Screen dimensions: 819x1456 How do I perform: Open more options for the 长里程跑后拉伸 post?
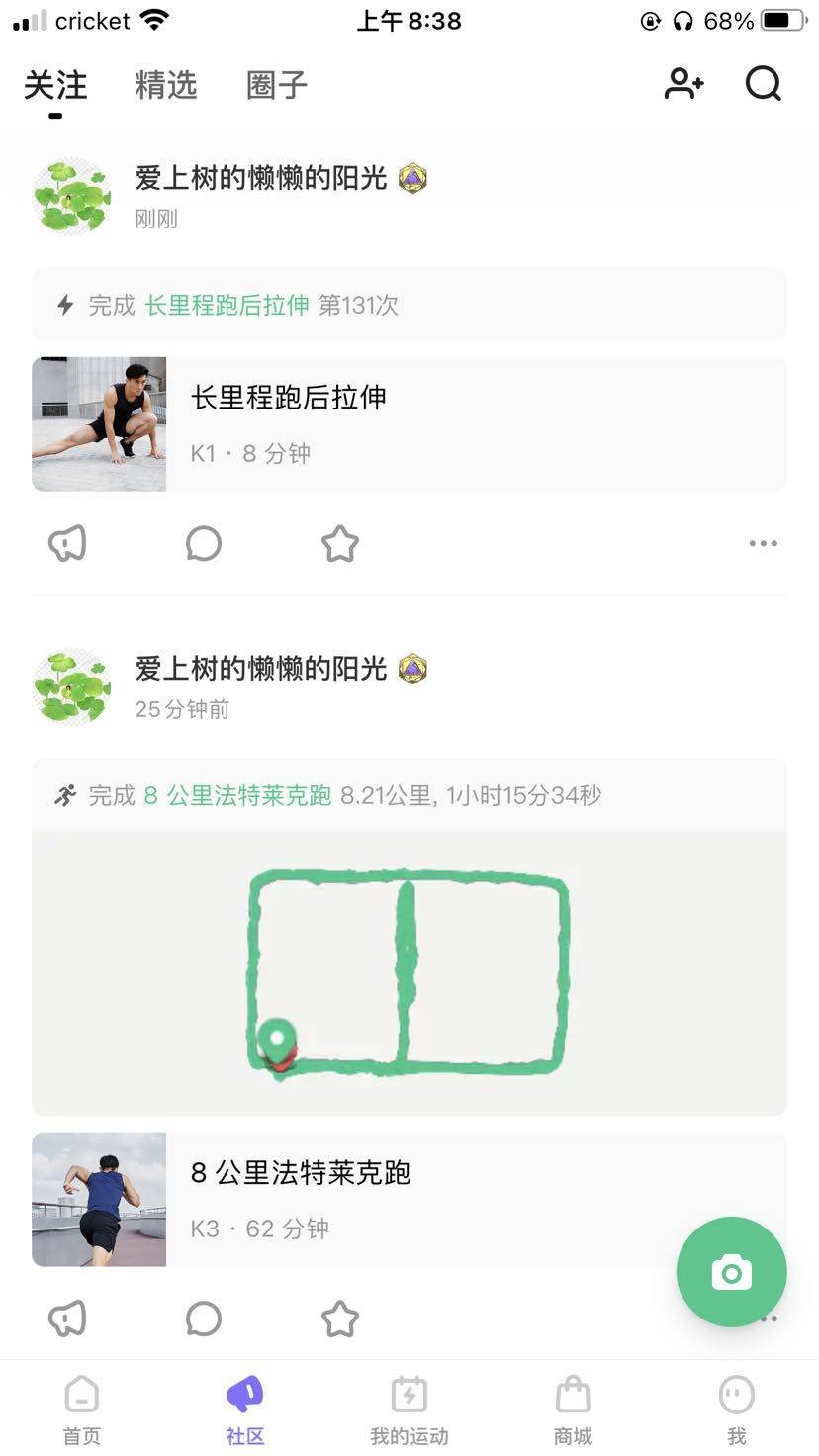pyautogui.click(x=763, y=543)
